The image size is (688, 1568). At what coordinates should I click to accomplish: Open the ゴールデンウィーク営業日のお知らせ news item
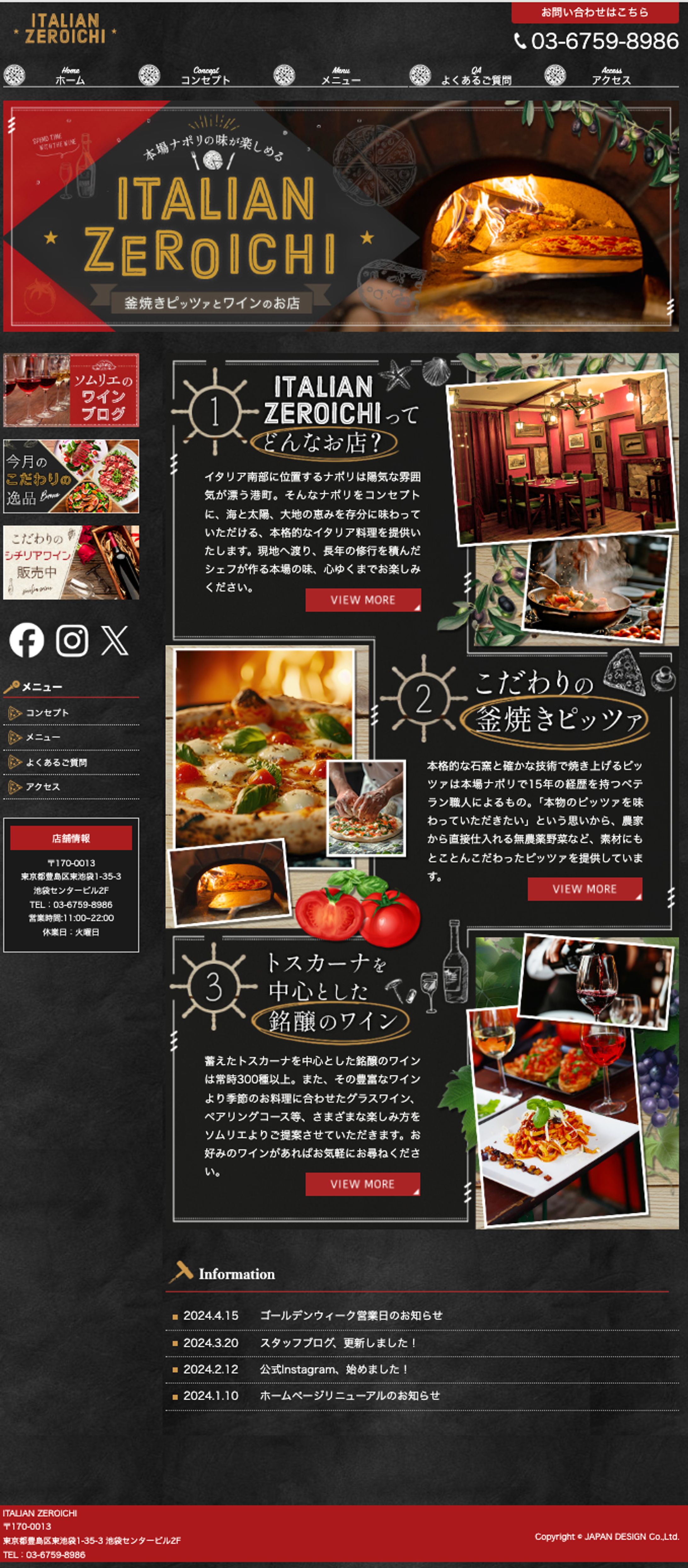(x=351, y=1315)
